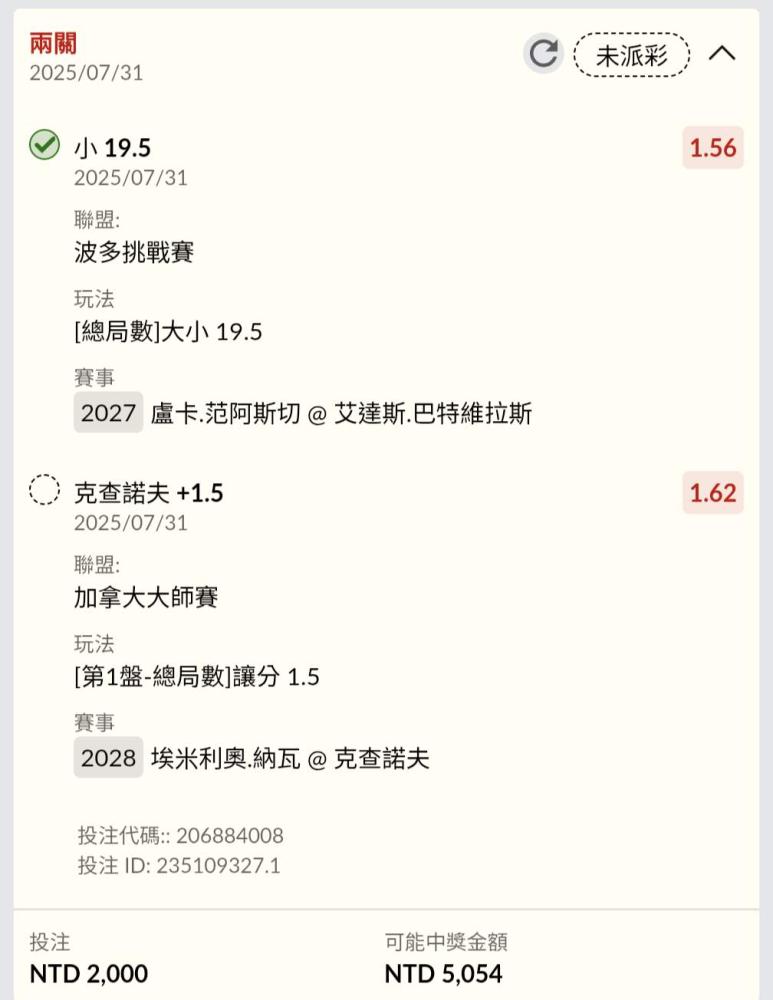Collapse the 兩關 bet details chevron
This screenshot has width=773, height=1000.
click(722, 54)
